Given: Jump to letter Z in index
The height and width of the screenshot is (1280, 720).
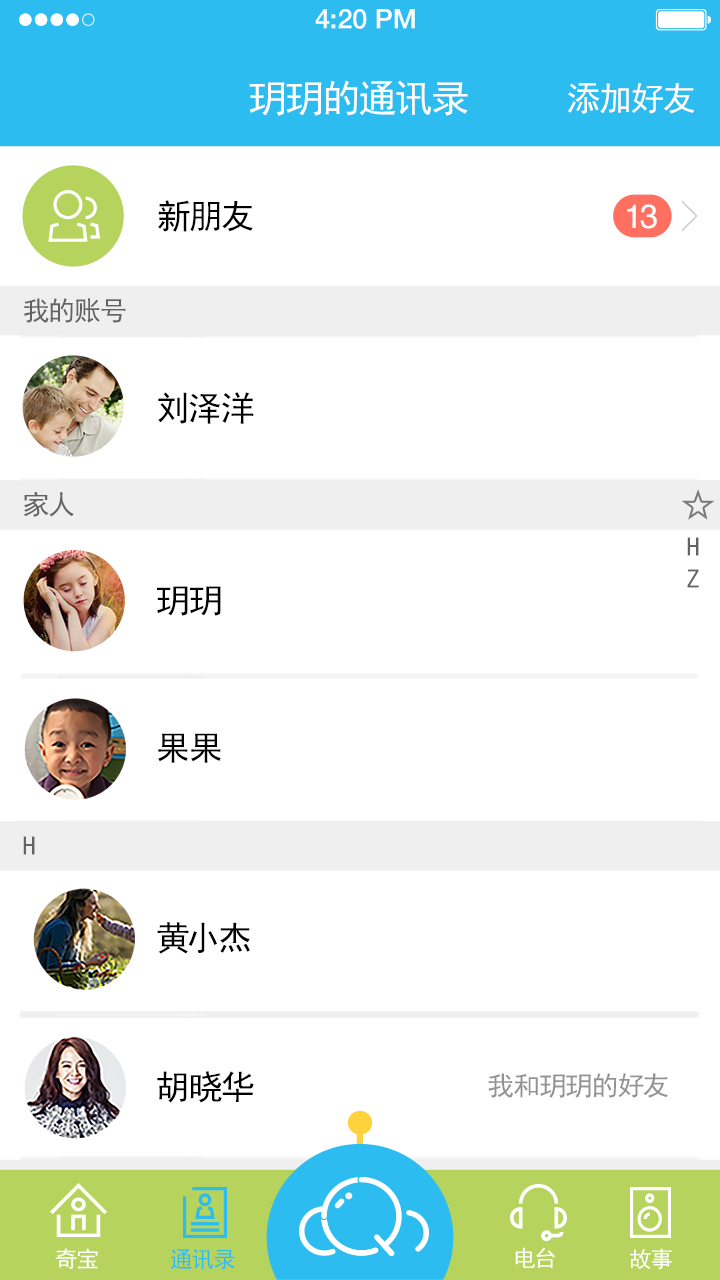Looking at the screenshot, I should click(693, 579).
